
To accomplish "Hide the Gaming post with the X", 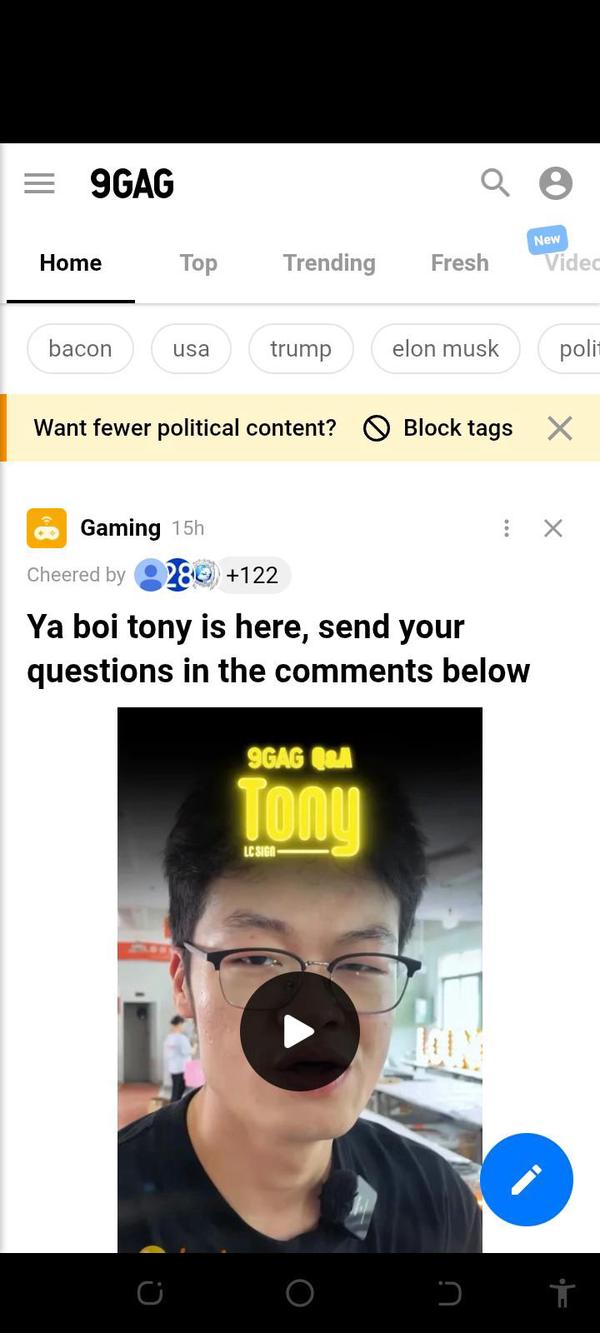I will click(553, 528).
